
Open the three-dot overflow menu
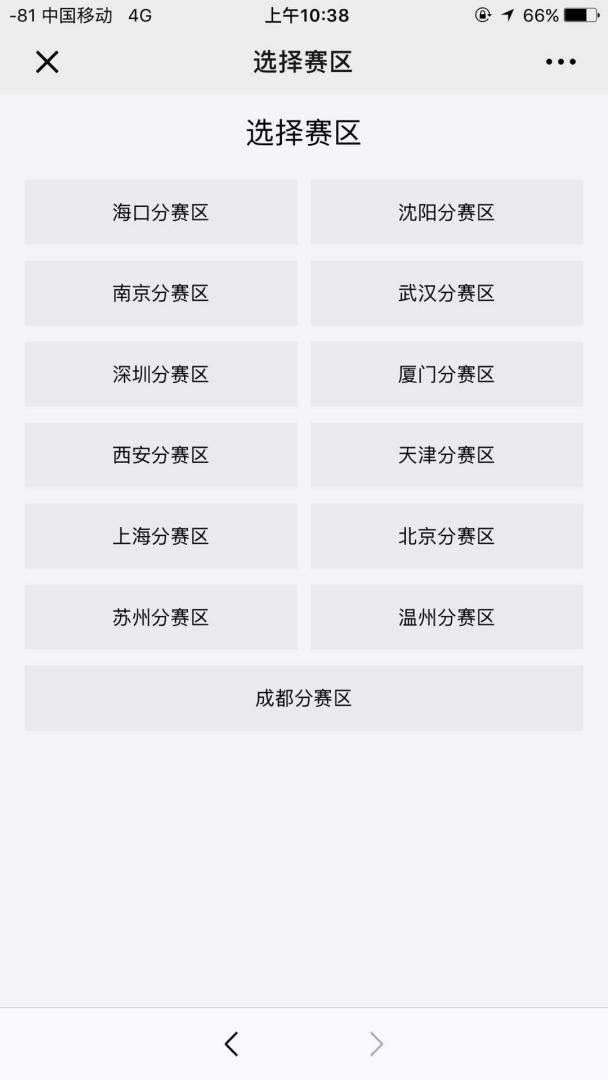point(560,62)
